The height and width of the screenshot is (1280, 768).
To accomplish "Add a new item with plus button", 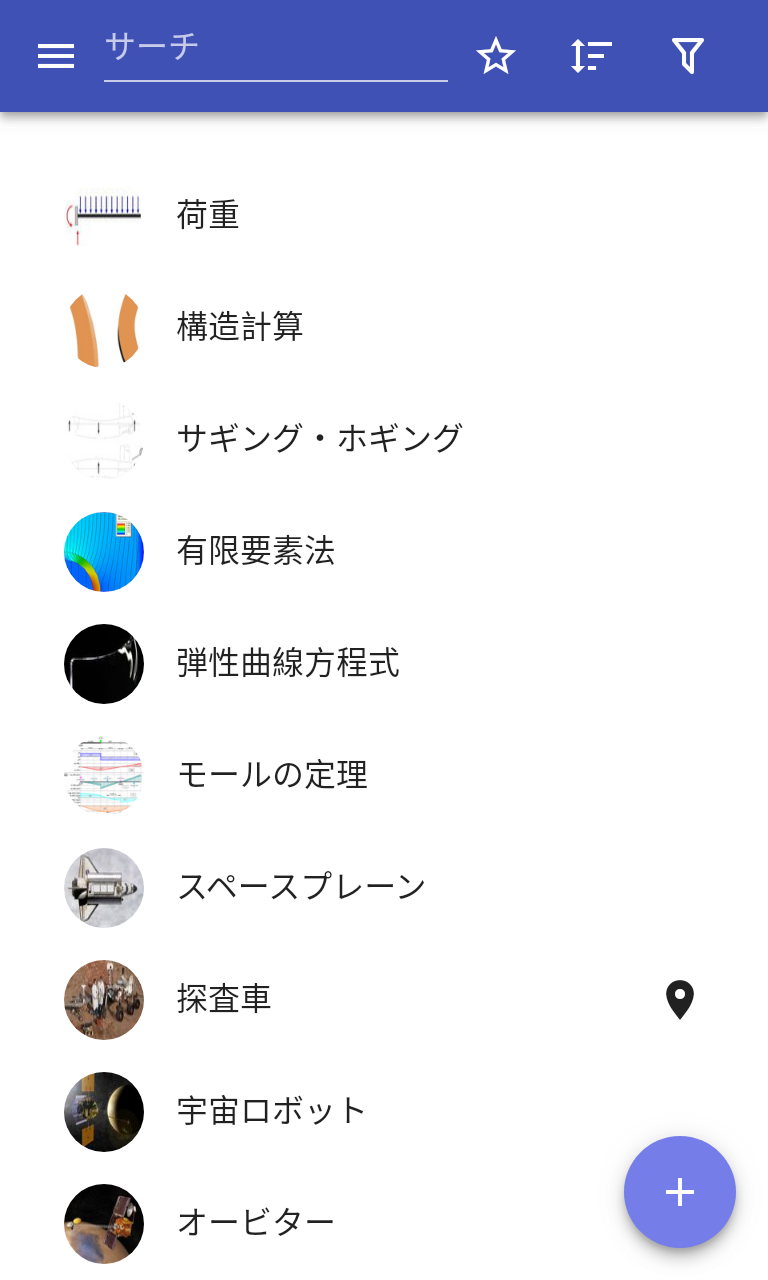I will pos(680,1192).
